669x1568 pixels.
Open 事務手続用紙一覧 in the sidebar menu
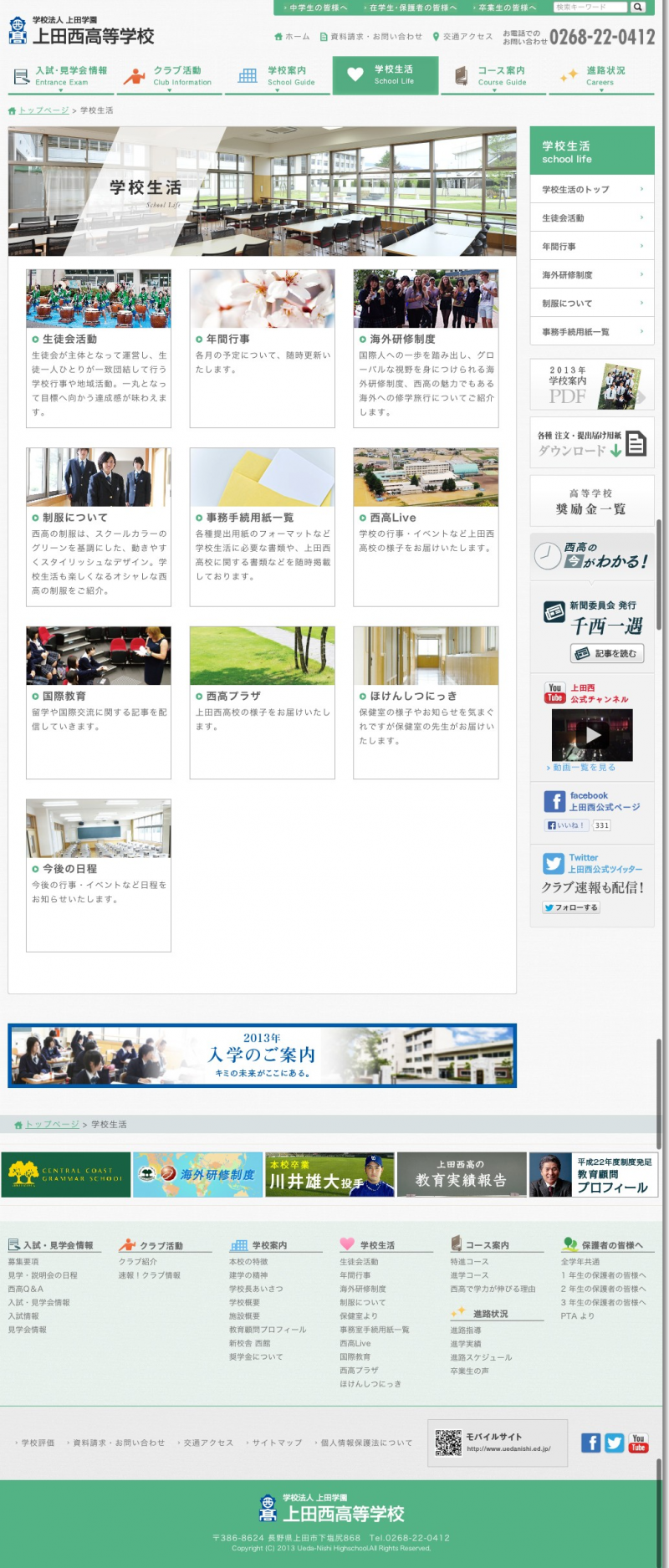pos(592,332)
